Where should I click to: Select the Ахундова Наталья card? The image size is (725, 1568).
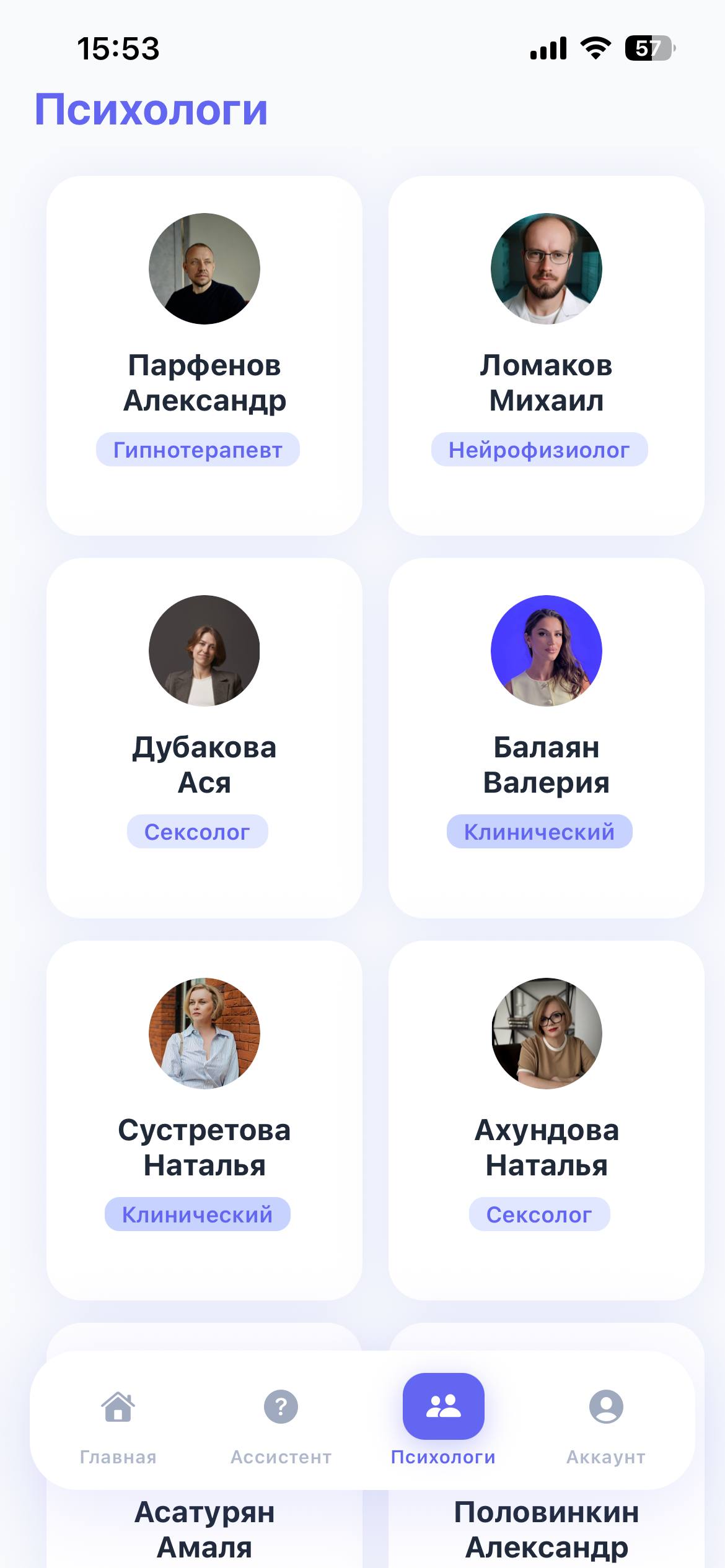pyautogui.click(x=546, y=1120)
